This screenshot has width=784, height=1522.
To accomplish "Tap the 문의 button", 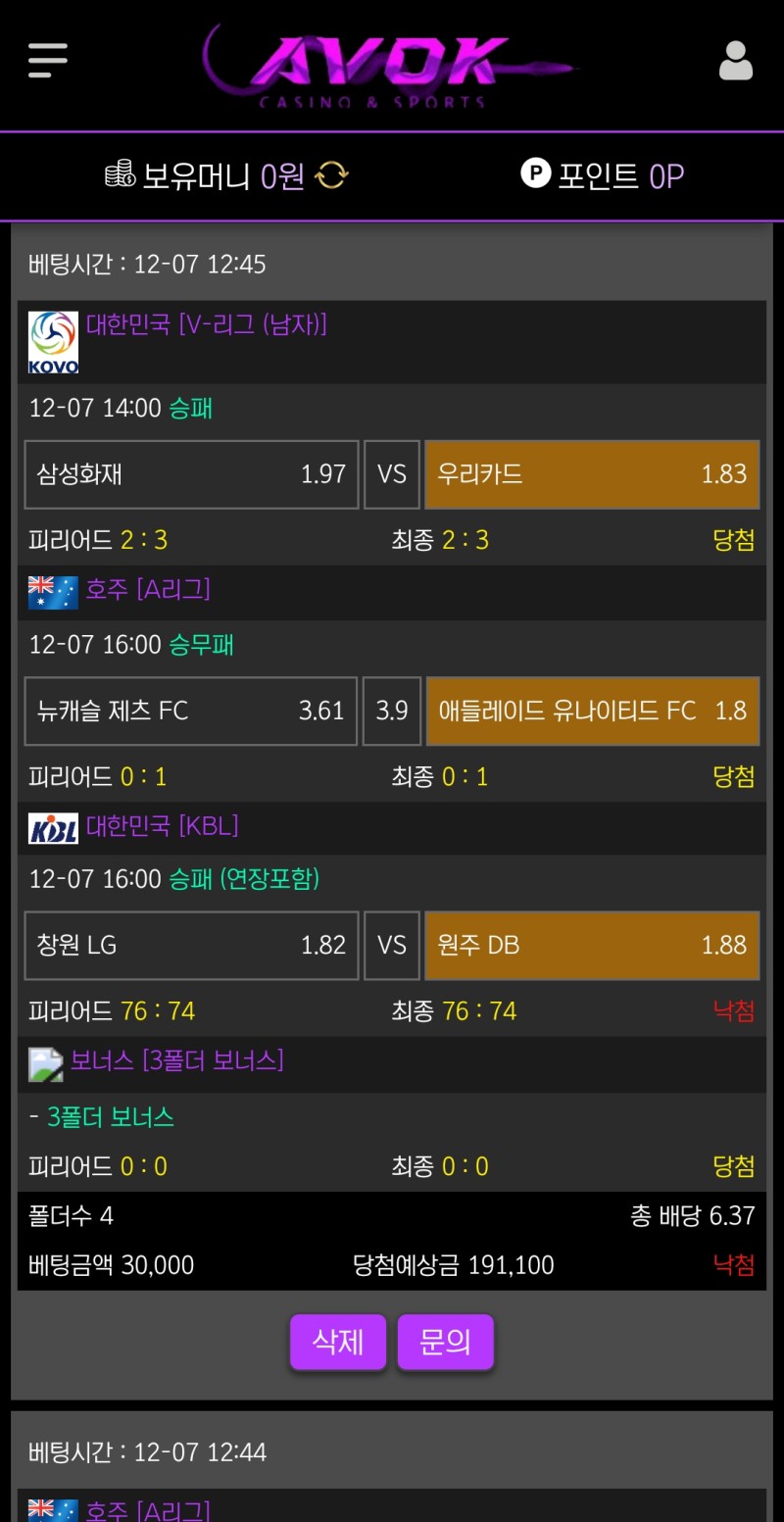I will pyautogui.click(x=445, y=1342).
